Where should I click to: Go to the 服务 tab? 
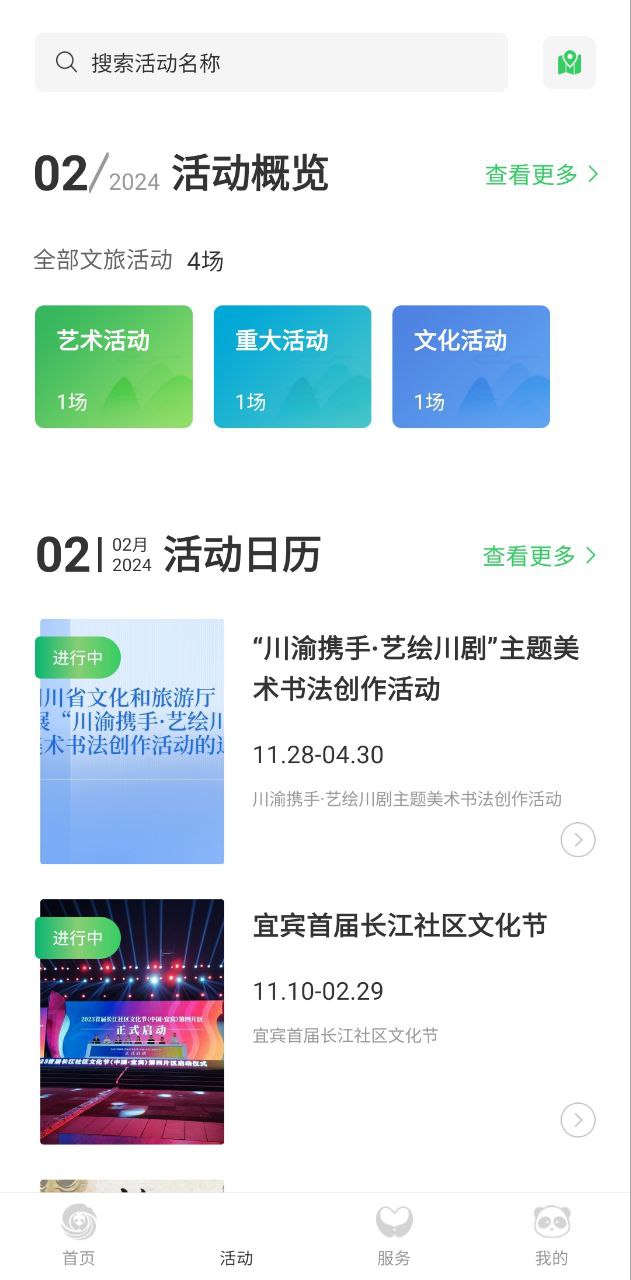[394, 1236]
